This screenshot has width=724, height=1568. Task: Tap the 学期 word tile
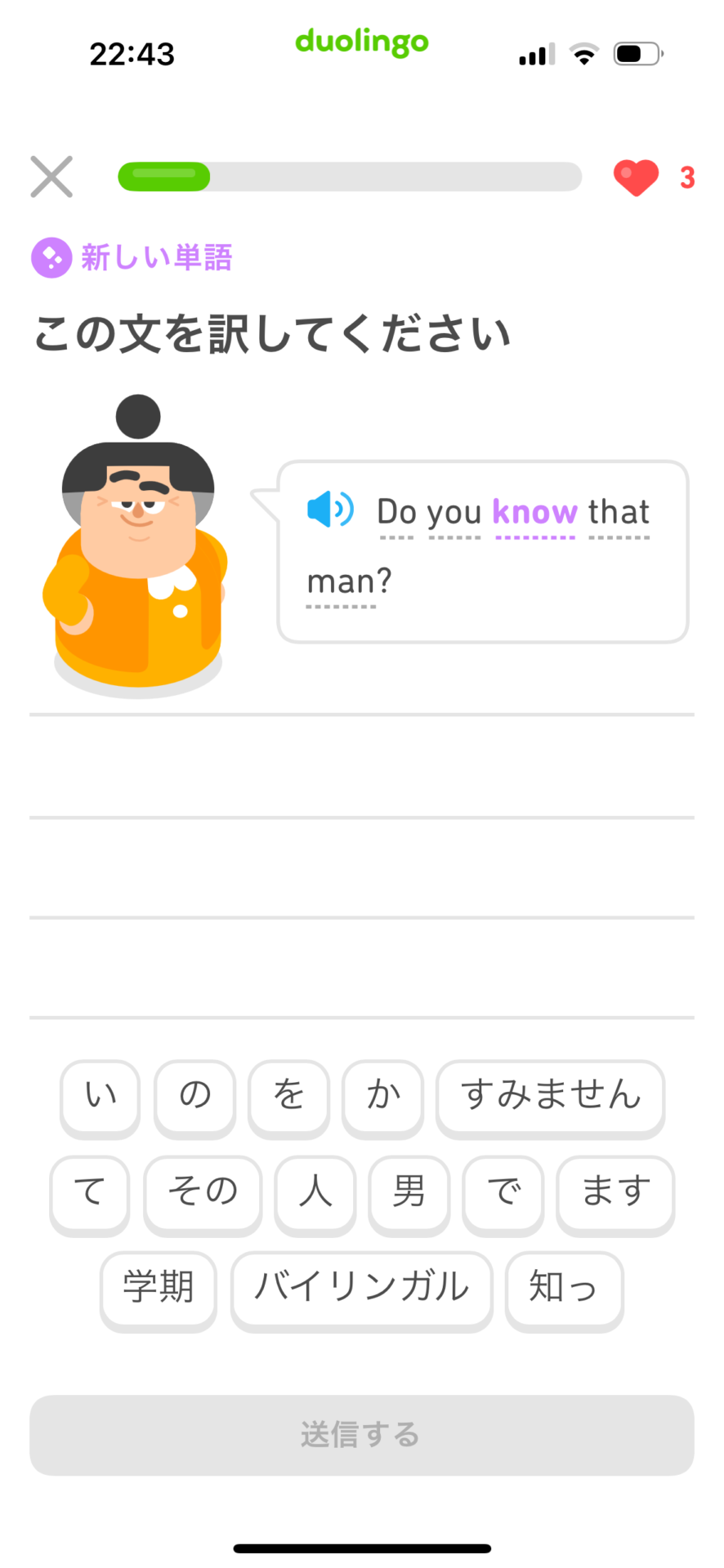tap(159, 1287)
